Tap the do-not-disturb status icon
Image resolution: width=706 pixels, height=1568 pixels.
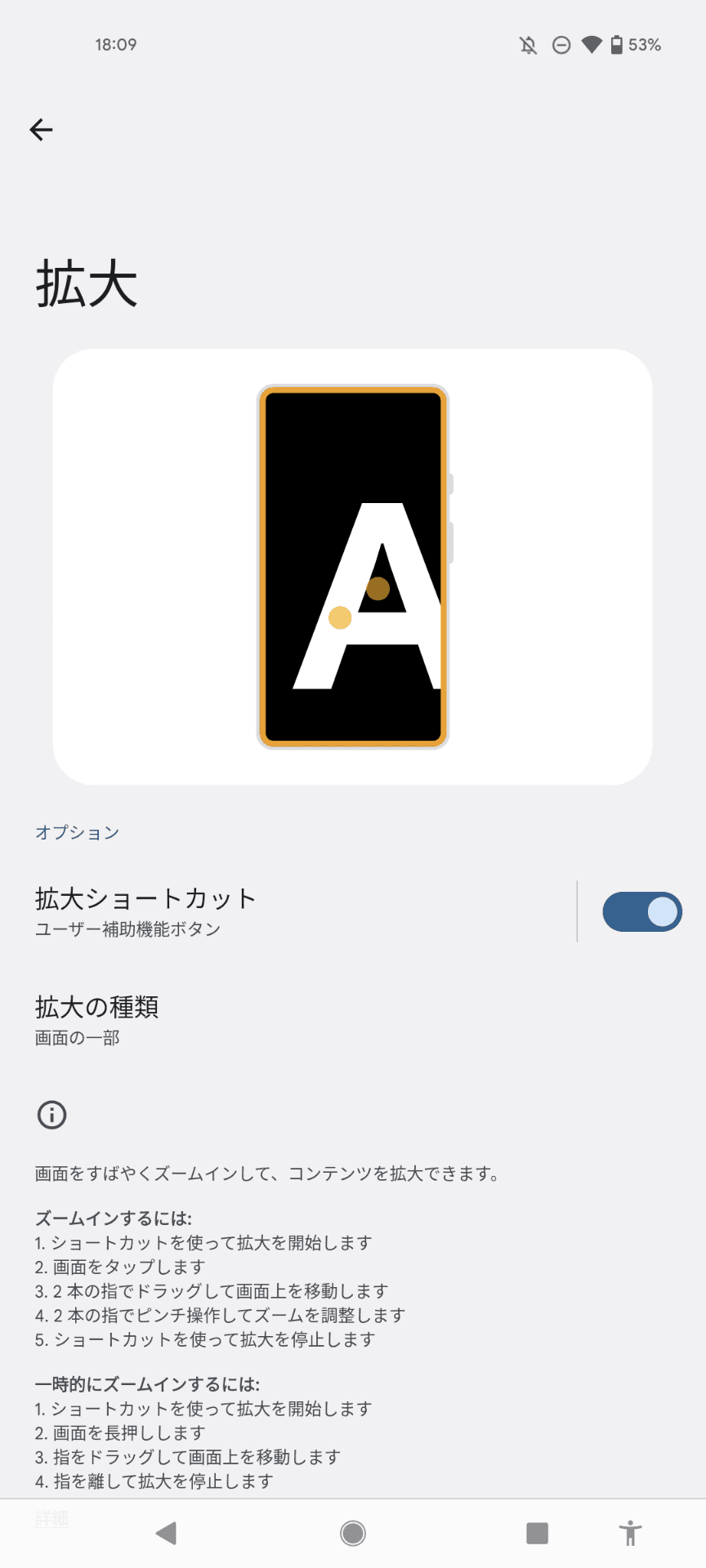tap(561, 45)
